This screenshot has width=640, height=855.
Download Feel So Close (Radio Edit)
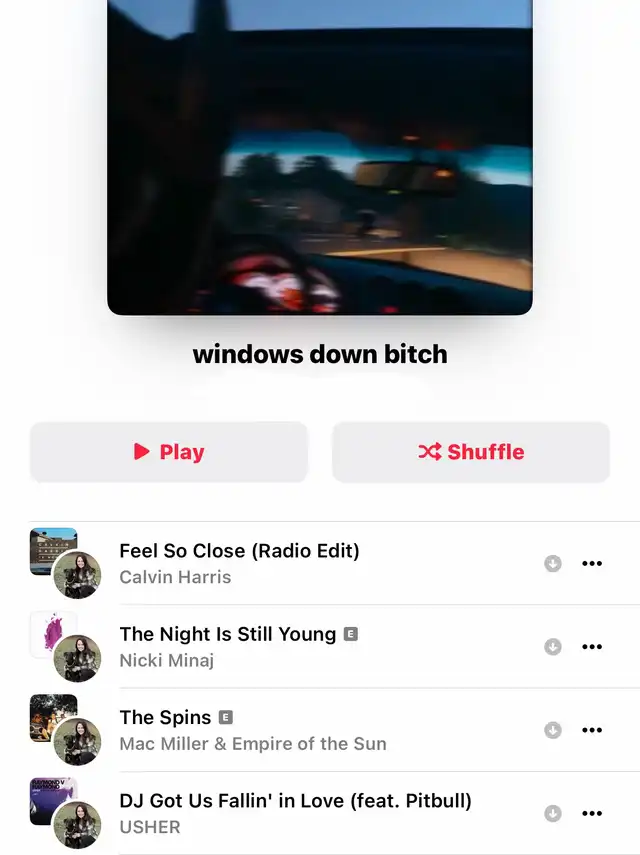552,564
